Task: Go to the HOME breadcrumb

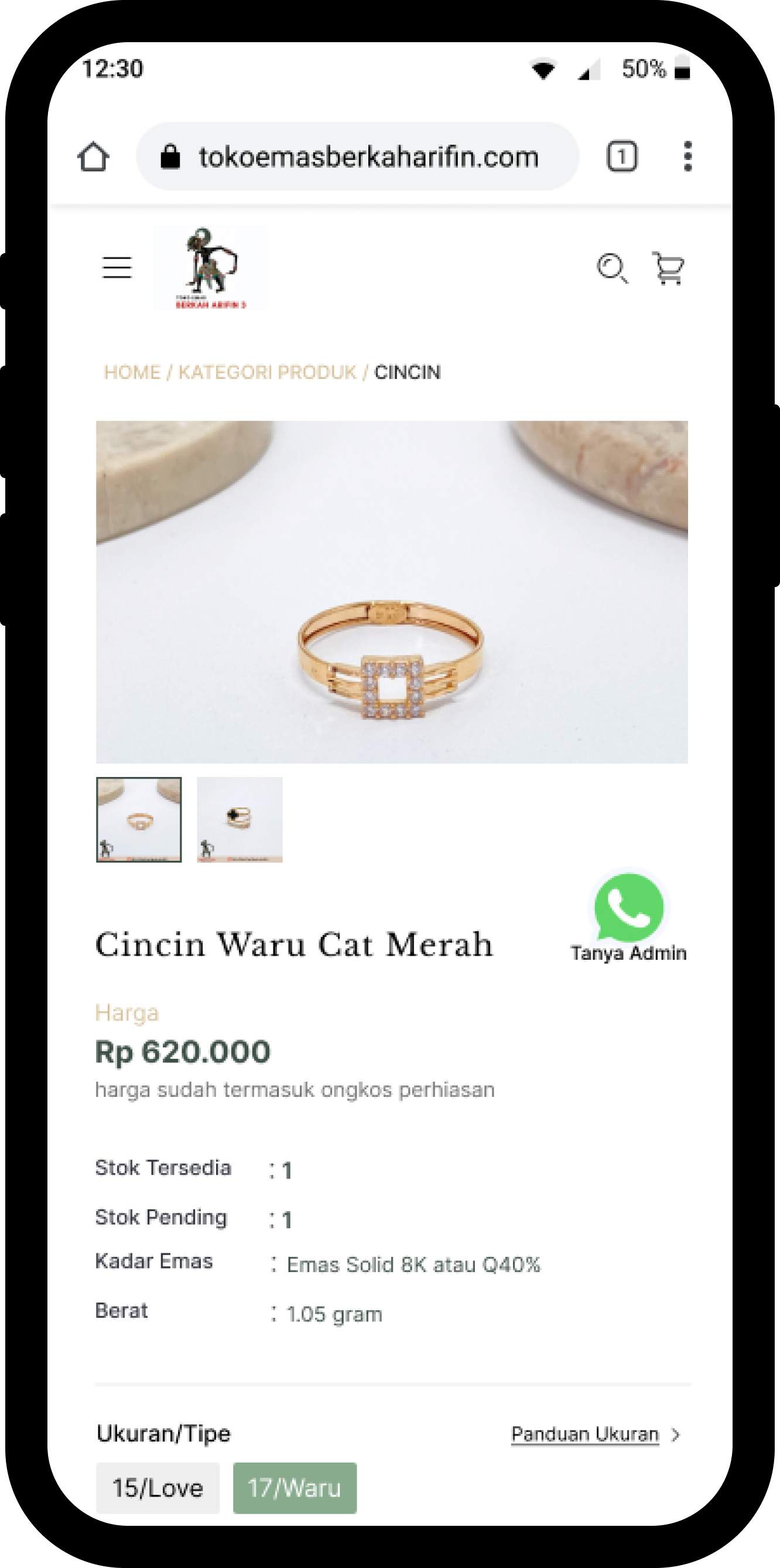Action: [x=132, y=372]
